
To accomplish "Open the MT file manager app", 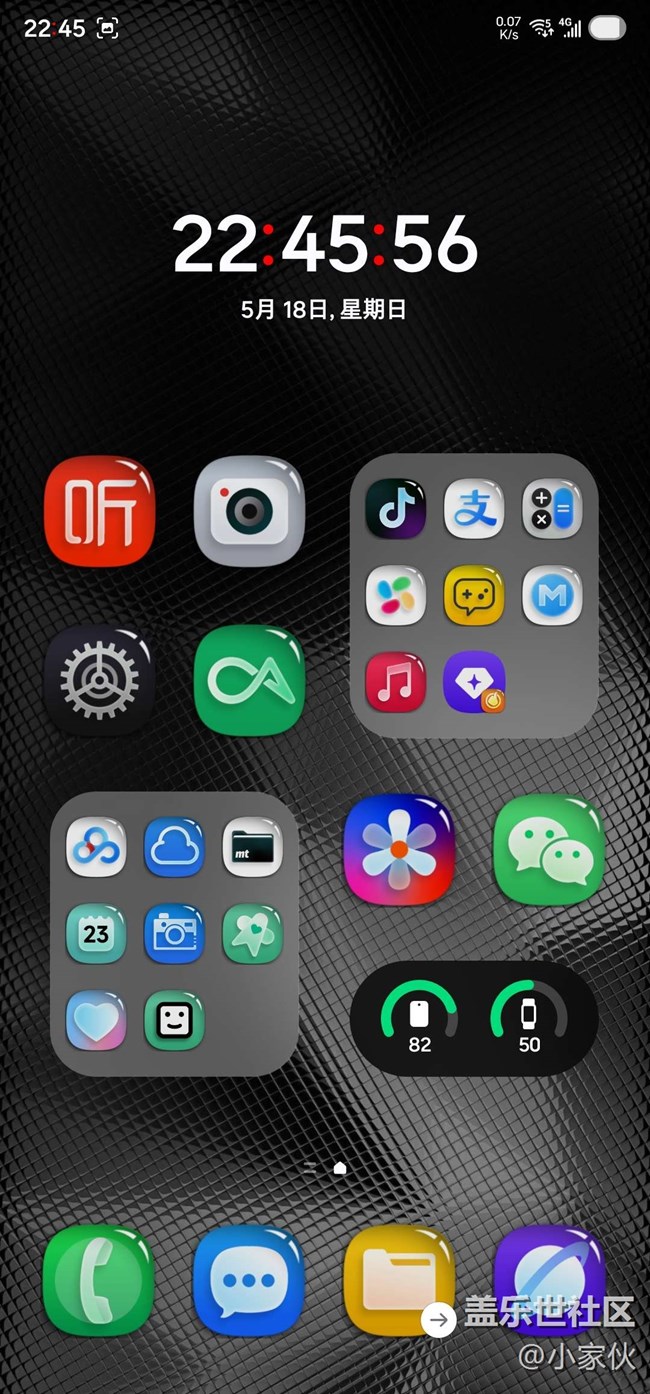I will tap(252, 848).
